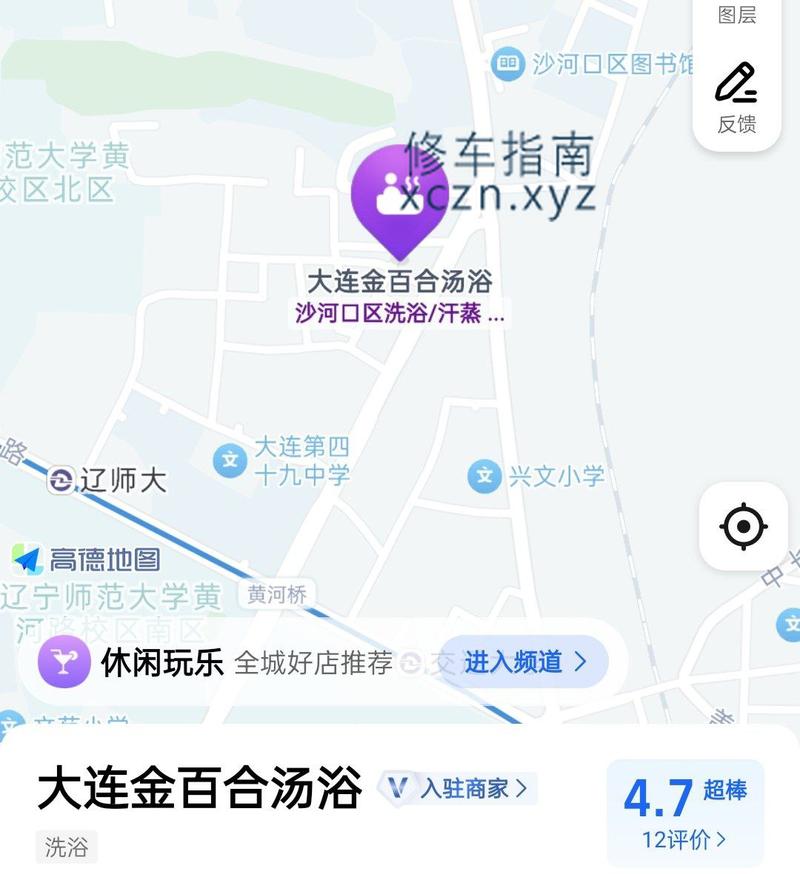Tap the 沙河口区图书馆 library marker

(509, 65)
